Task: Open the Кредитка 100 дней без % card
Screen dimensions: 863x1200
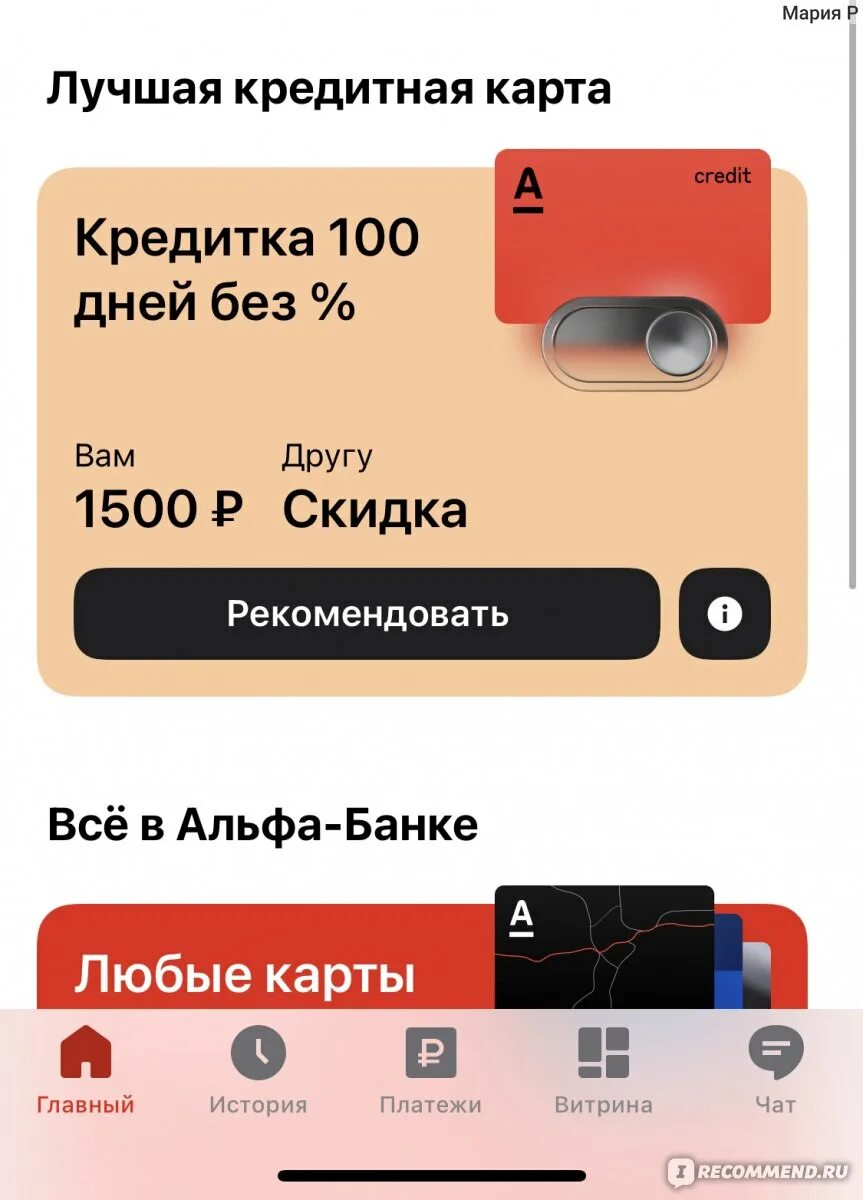Action: point(422,431)
